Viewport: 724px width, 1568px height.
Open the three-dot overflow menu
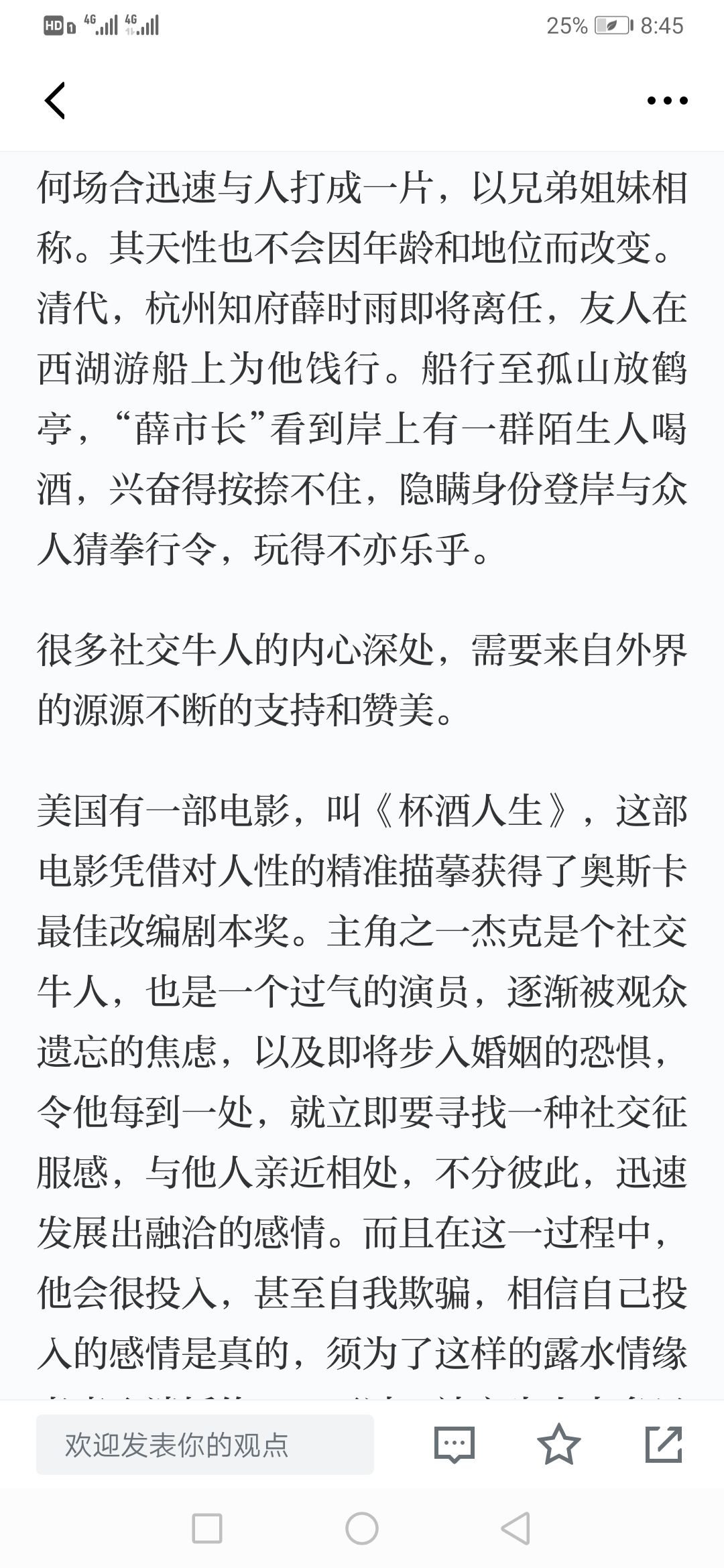[667, 101]
